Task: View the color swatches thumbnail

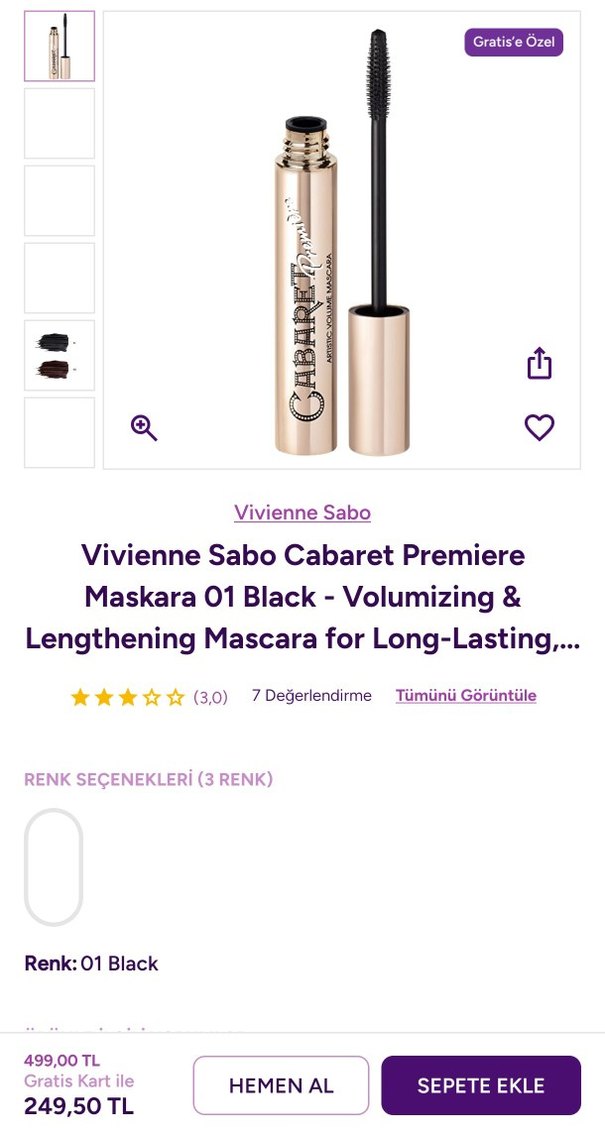Action: (x=59, y=355)
